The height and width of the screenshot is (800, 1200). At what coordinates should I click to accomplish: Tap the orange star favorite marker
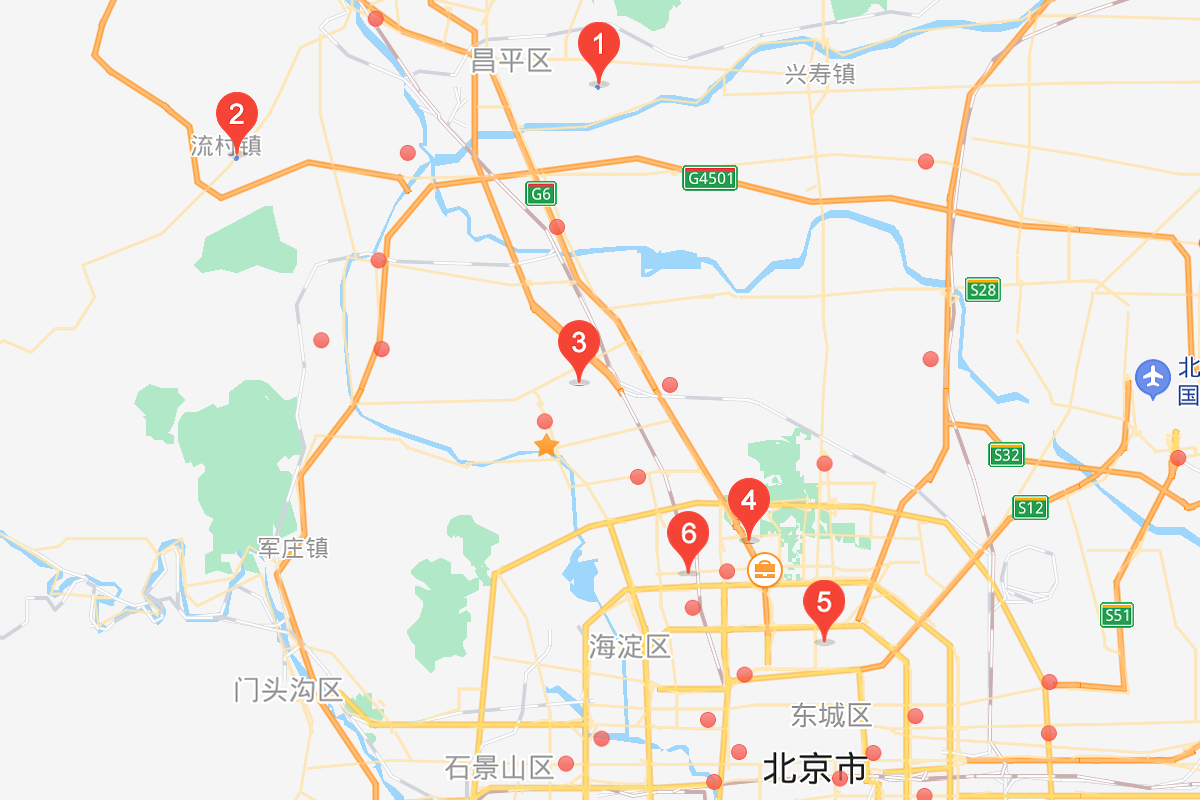[546, 445]
